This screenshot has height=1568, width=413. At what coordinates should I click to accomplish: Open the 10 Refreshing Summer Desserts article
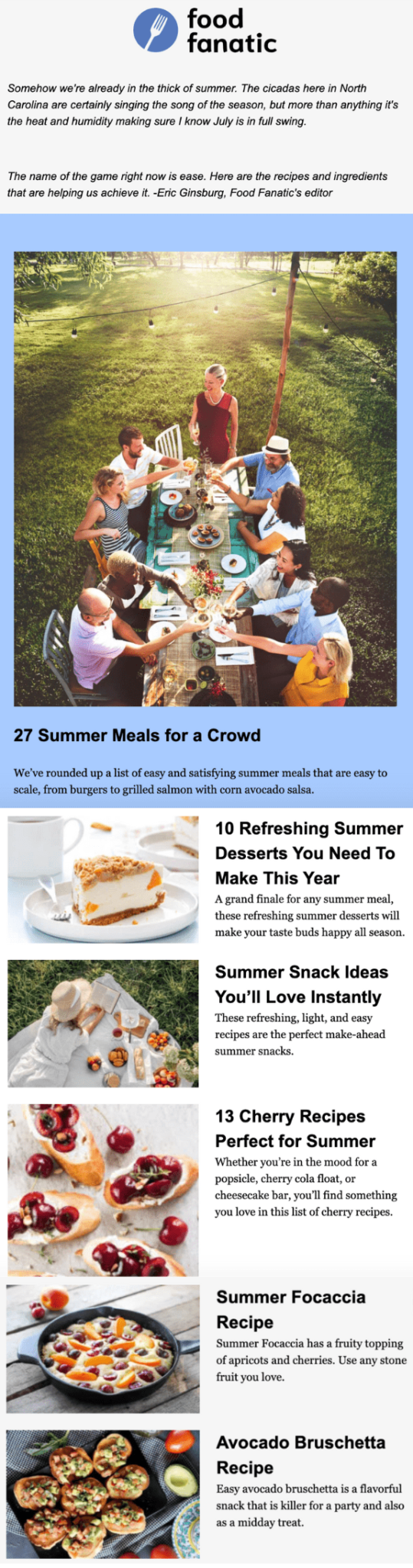[x=309, y=853]
